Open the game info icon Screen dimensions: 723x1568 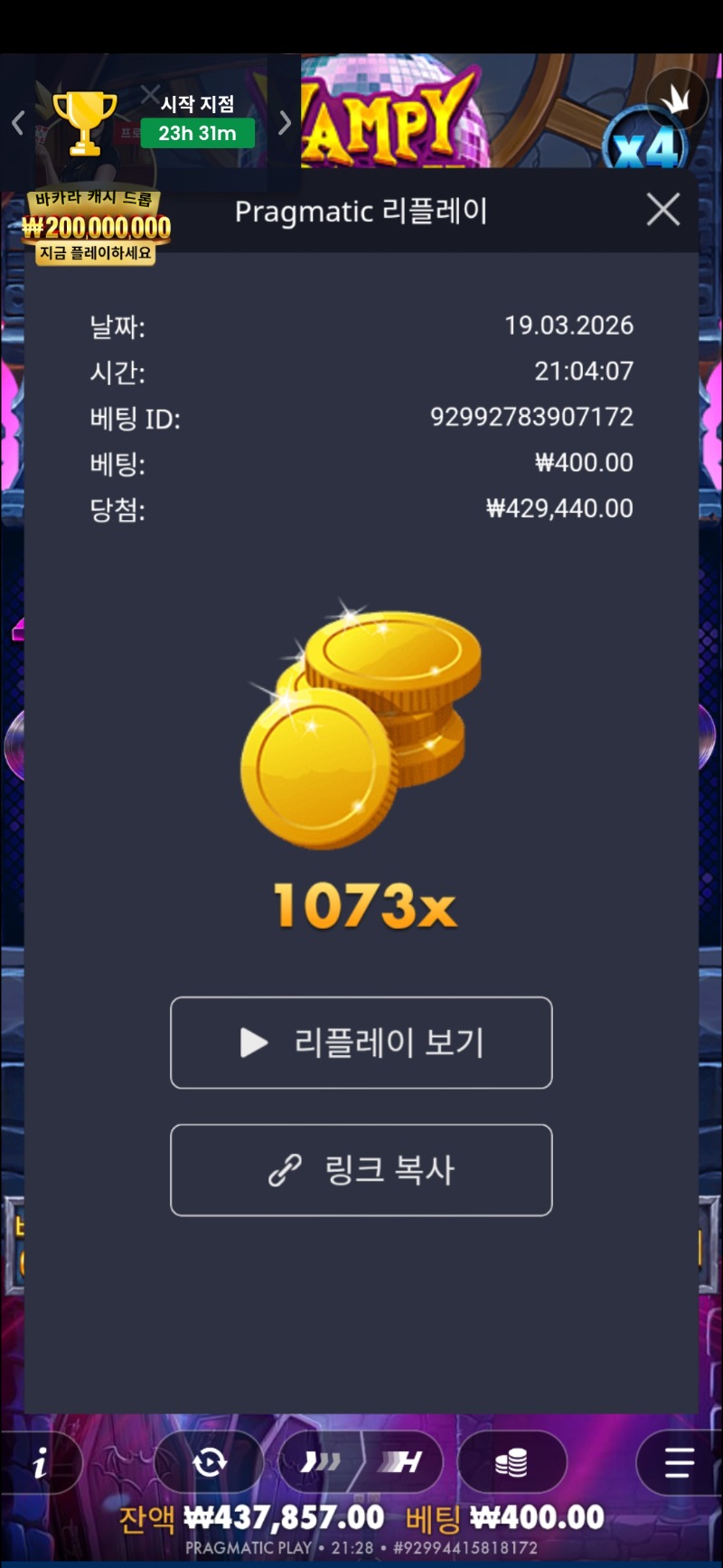41,1462
